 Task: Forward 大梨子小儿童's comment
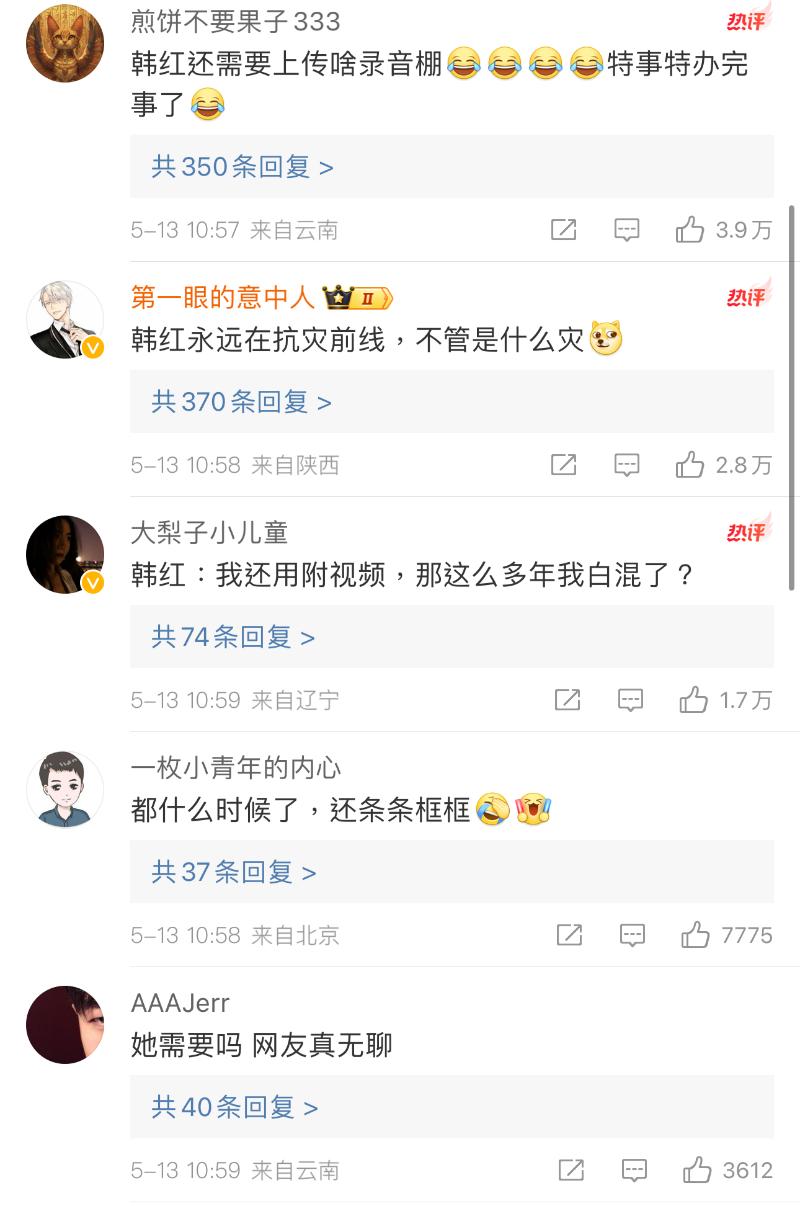coord(567,700)
